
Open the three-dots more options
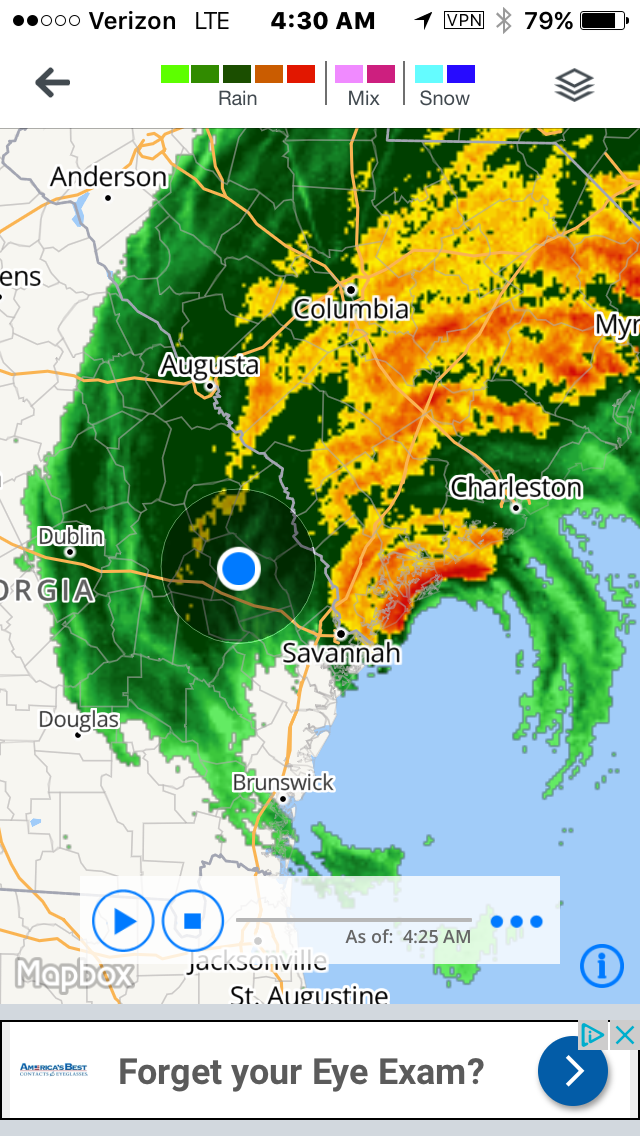pos(517,921)
